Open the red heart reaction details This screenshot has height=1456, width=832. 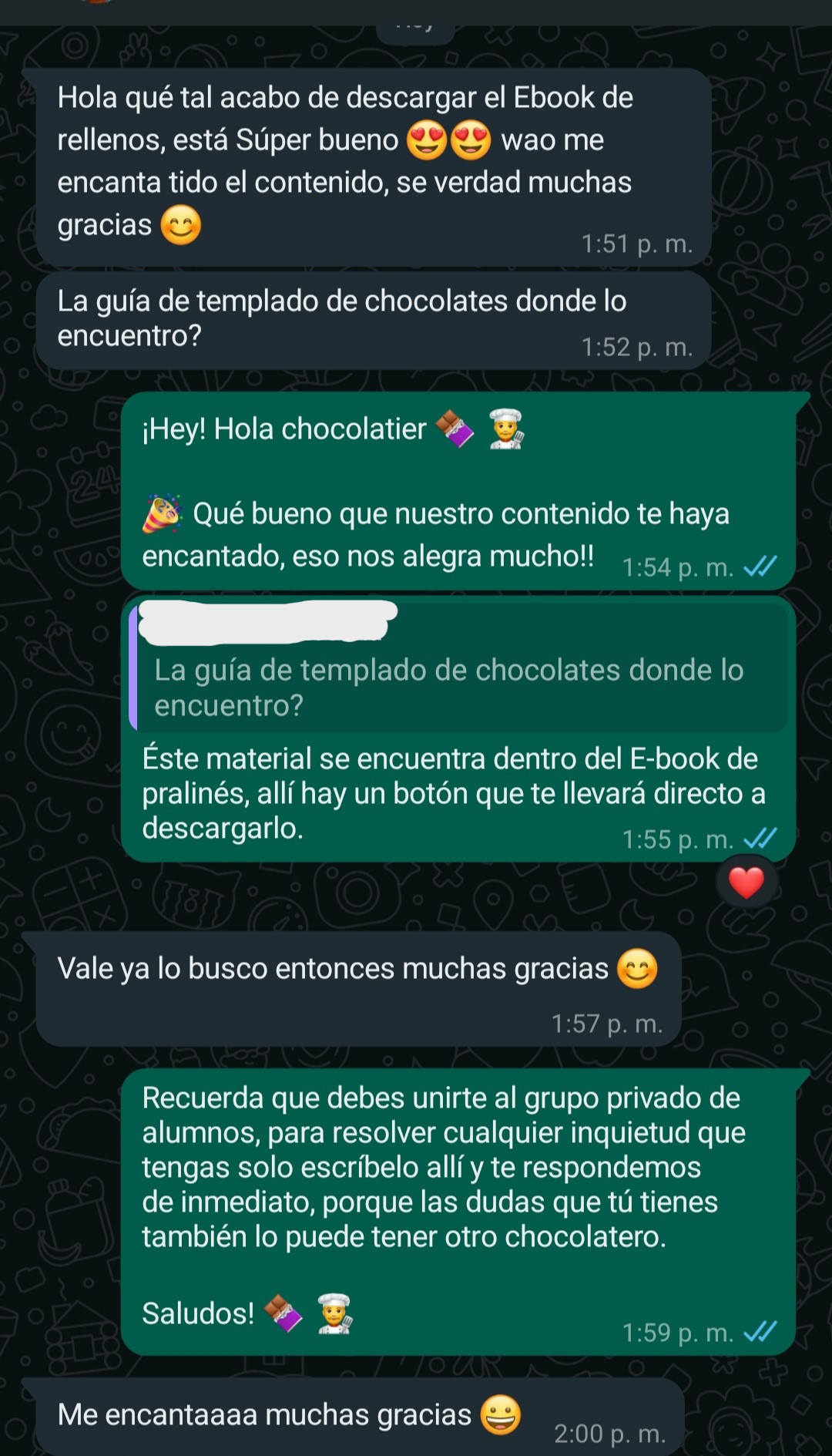pos(746,883)
